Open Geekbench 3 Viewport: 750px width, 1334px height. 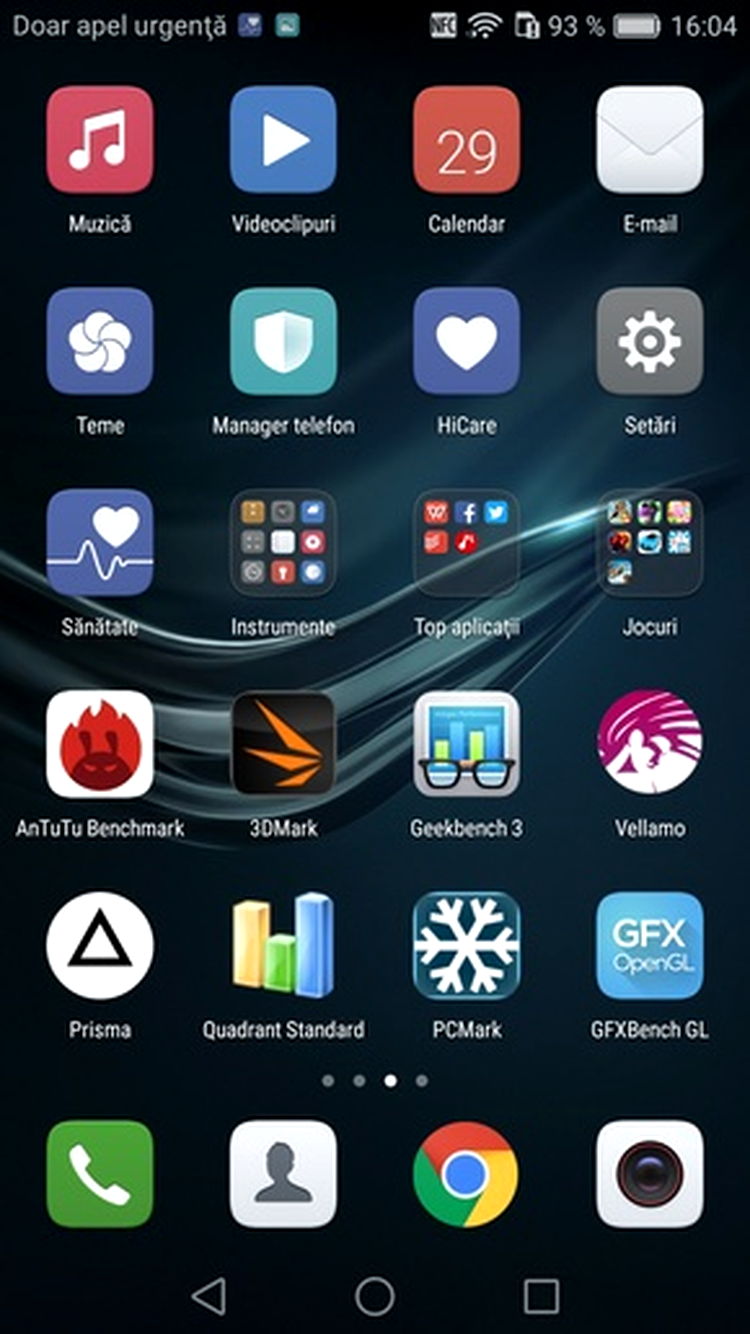pos(466,744)
